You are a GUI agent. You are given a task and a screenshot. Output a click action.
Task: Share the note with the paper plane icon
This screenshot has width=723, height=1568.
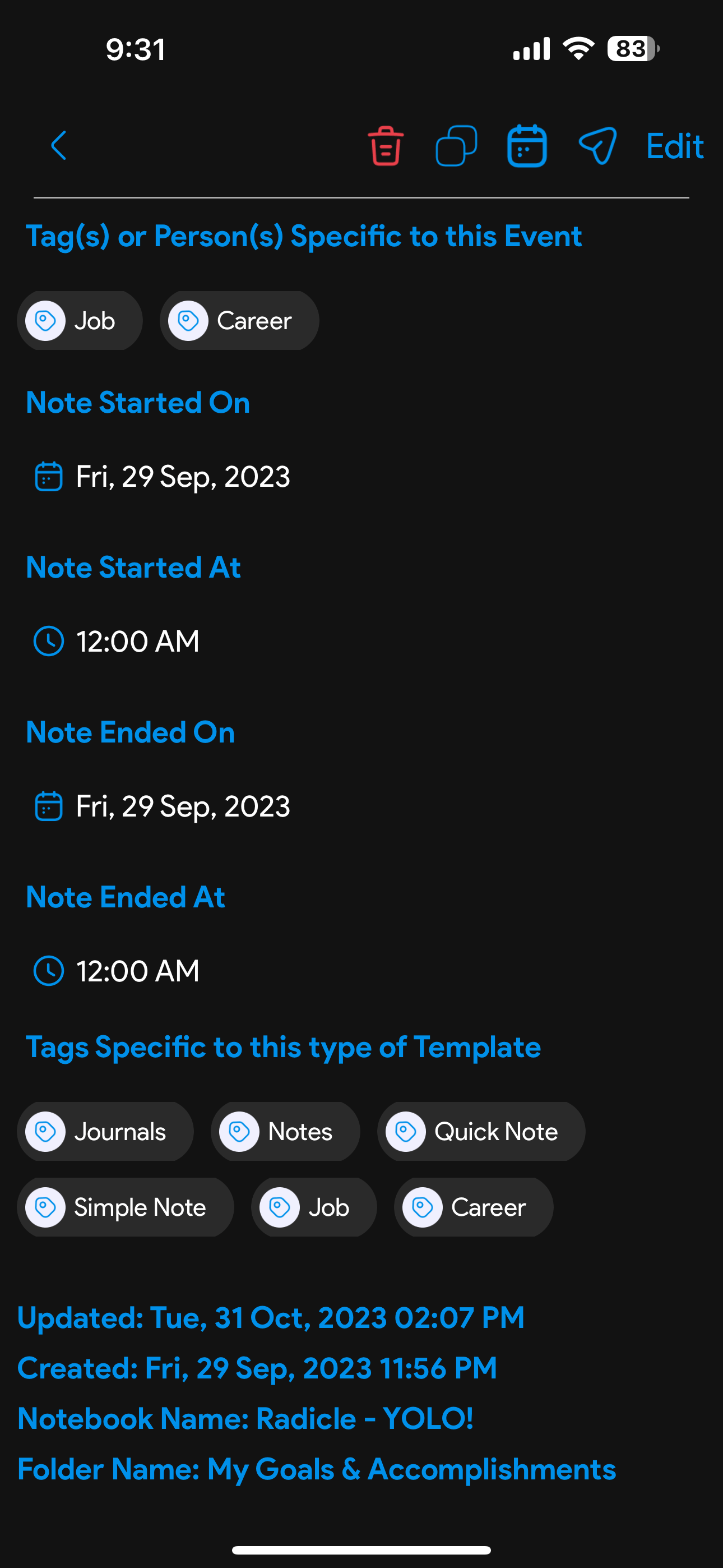597,145
